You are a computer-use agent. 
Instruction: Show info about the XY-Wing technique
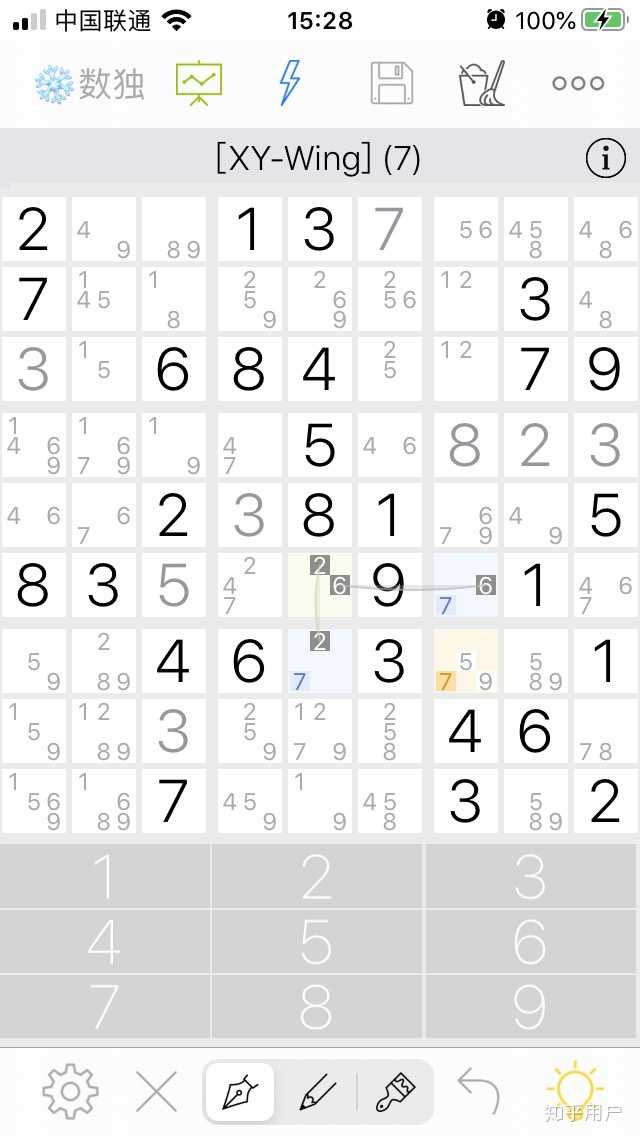(x=605, y=158)
